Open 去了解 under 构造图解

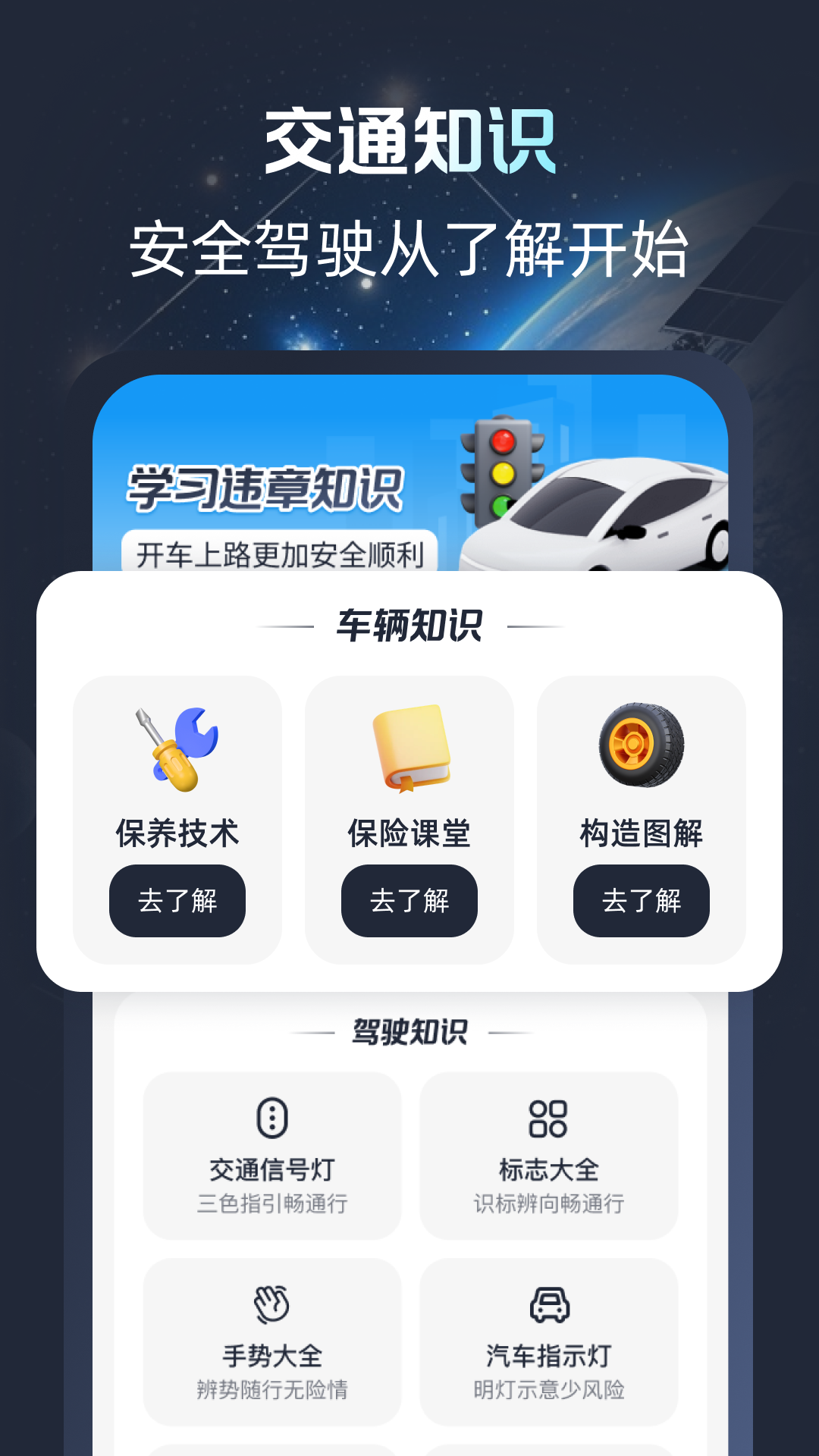(641, 902)
